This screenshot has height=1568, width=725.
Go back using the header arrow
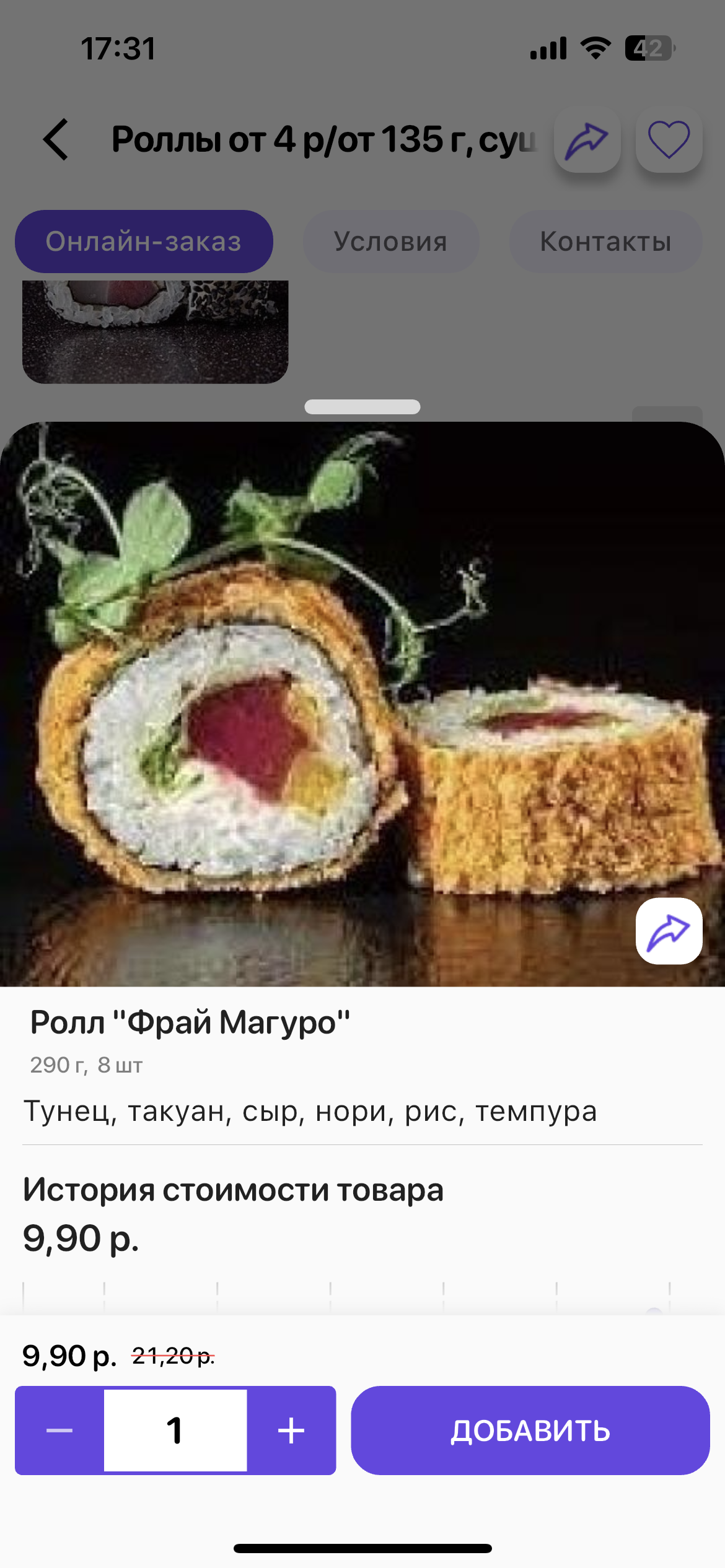(56, 139)
